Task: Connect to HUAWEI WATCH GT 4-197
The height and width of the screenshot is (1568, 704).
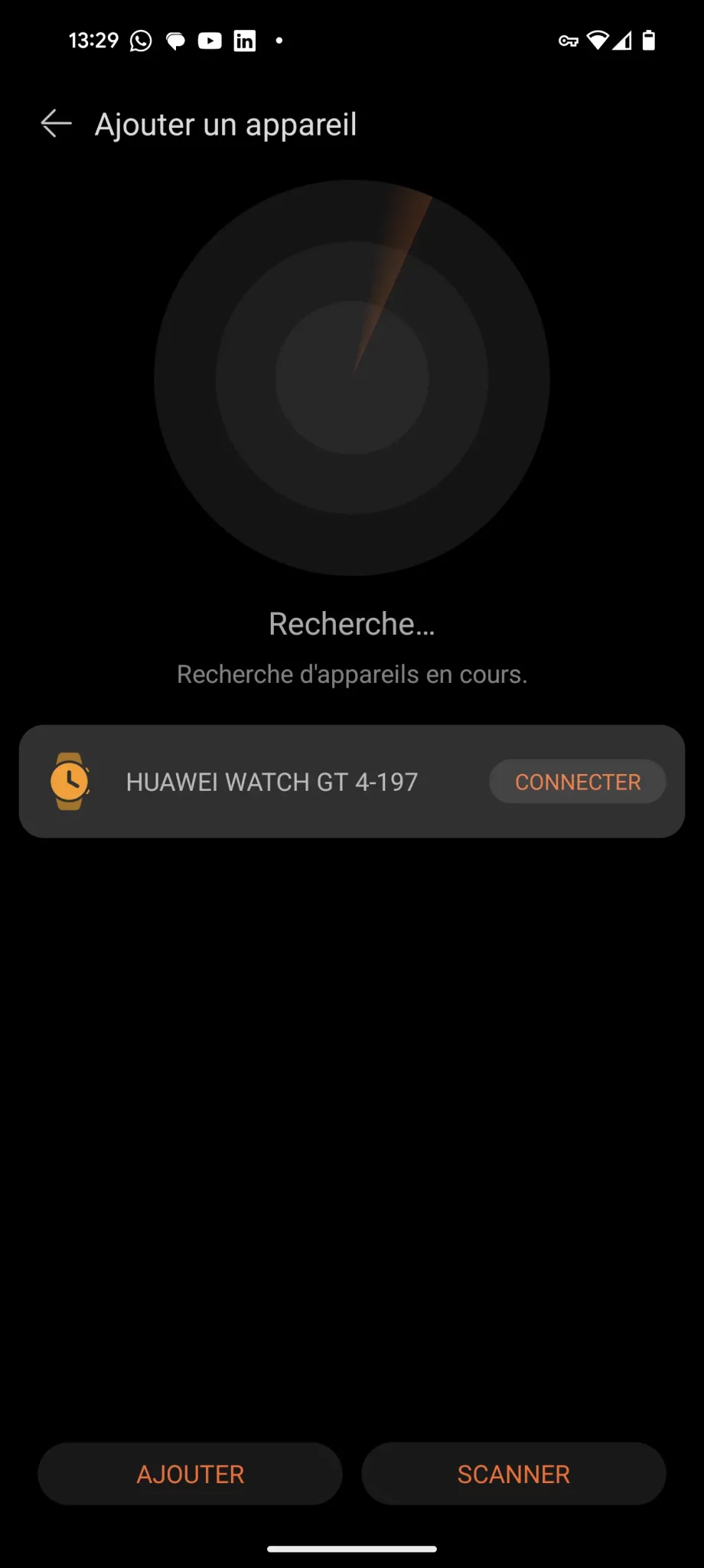Action: (x=578, y=782)
